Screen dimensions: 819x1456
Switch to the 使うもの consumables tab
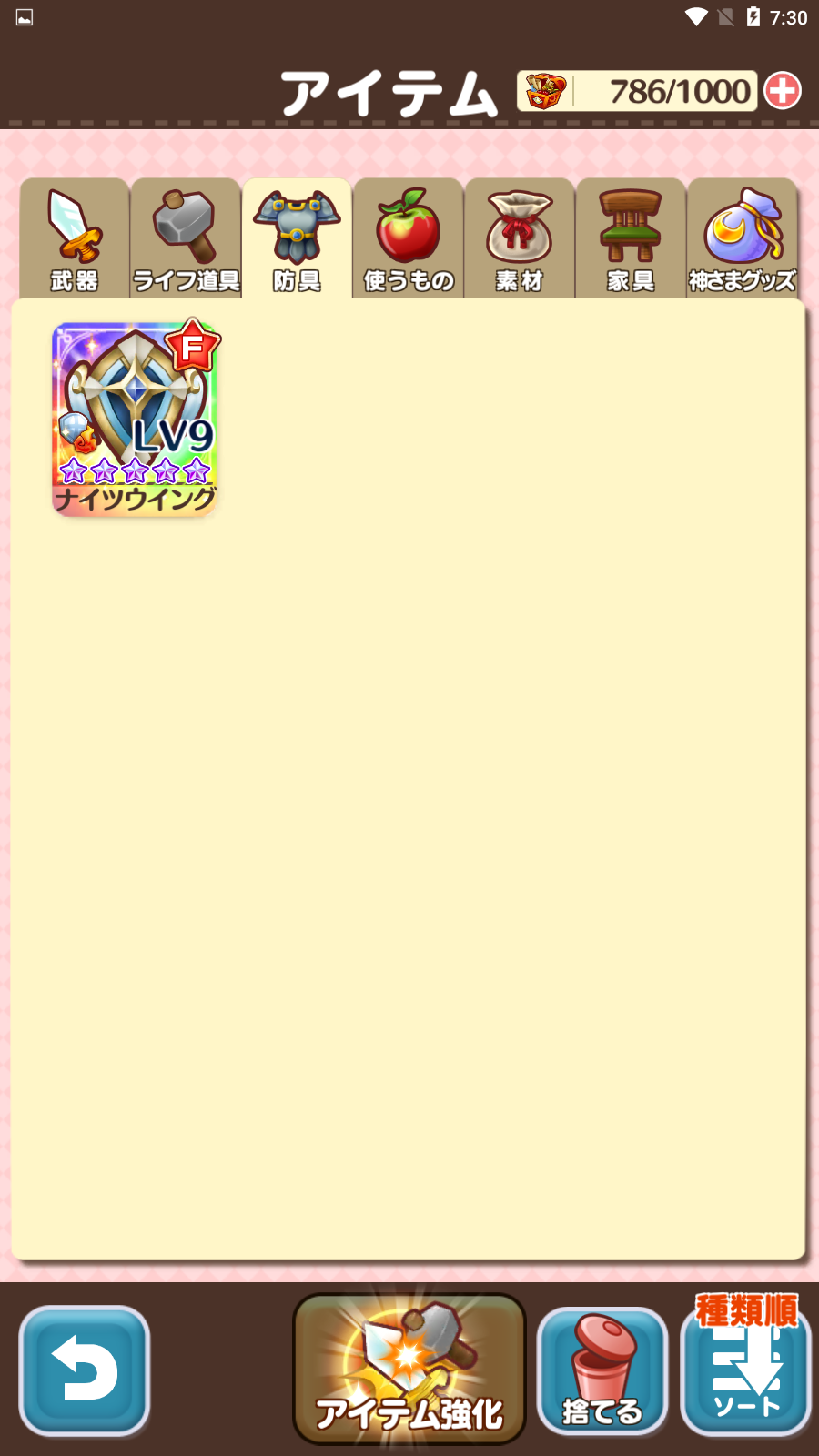[x=409, y=239]
